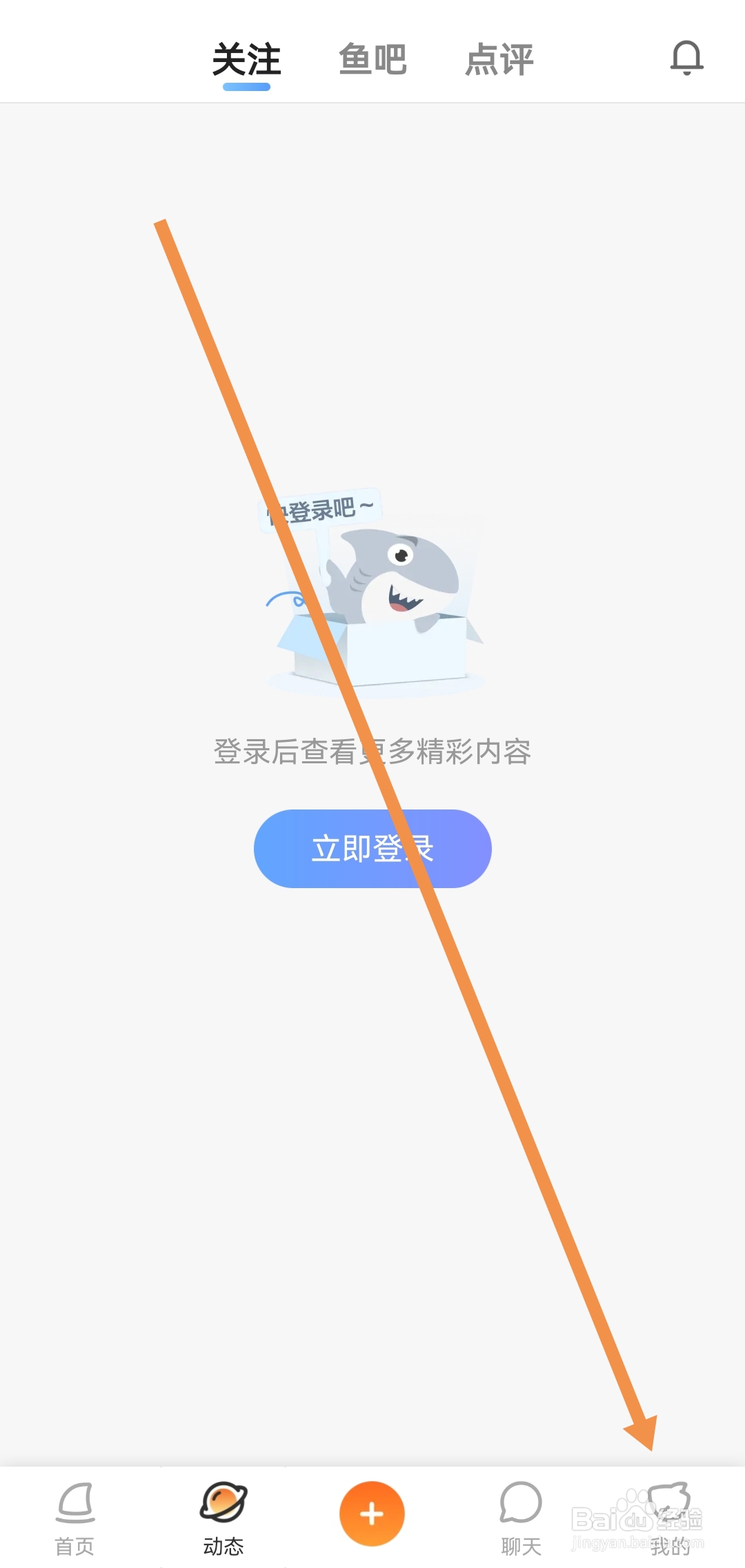Reselect the active 关注 tab
This screenshot has width=745, height=1568.
246,59
